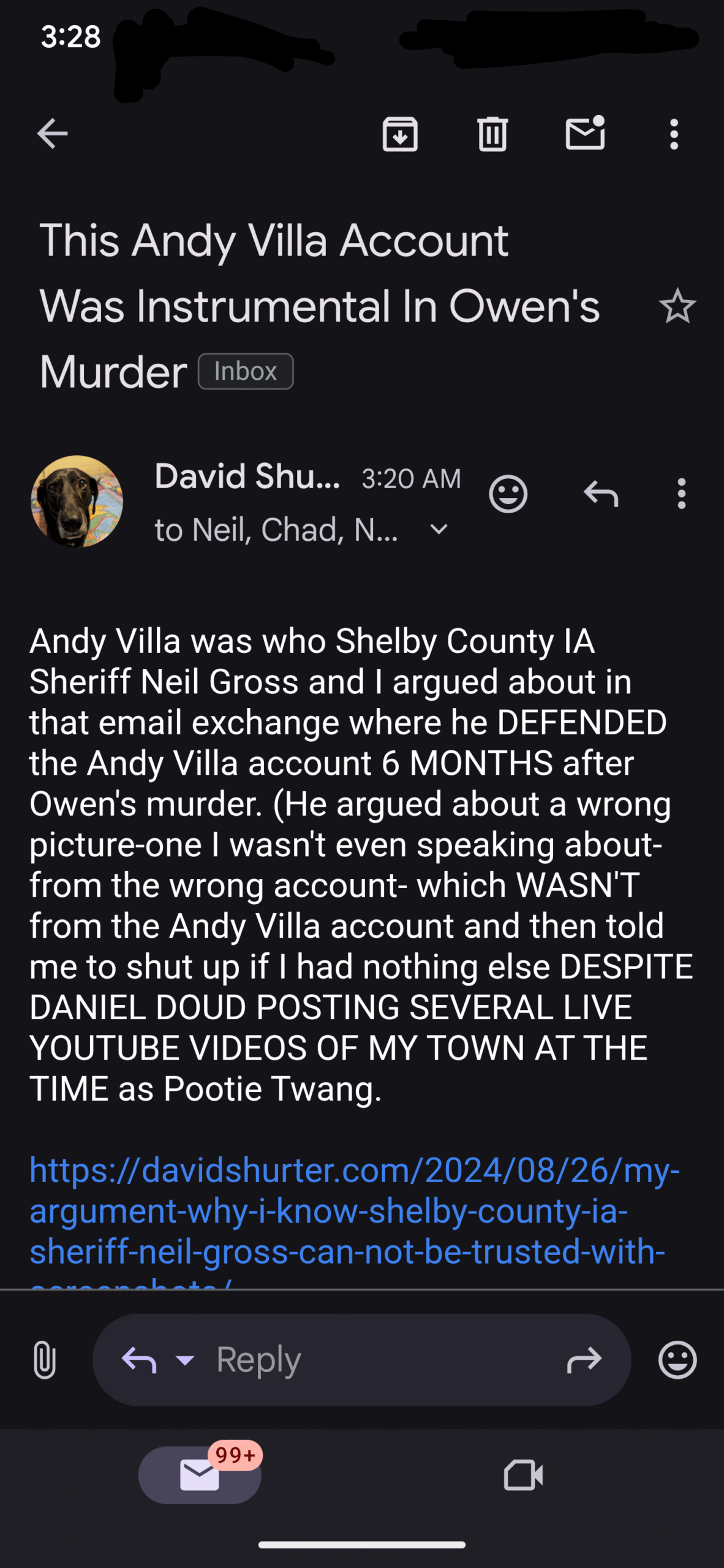Go back to the inbox list
The height and width of the screenshot is (1568, 724).
pyautogui.click(x=52, y=134)
